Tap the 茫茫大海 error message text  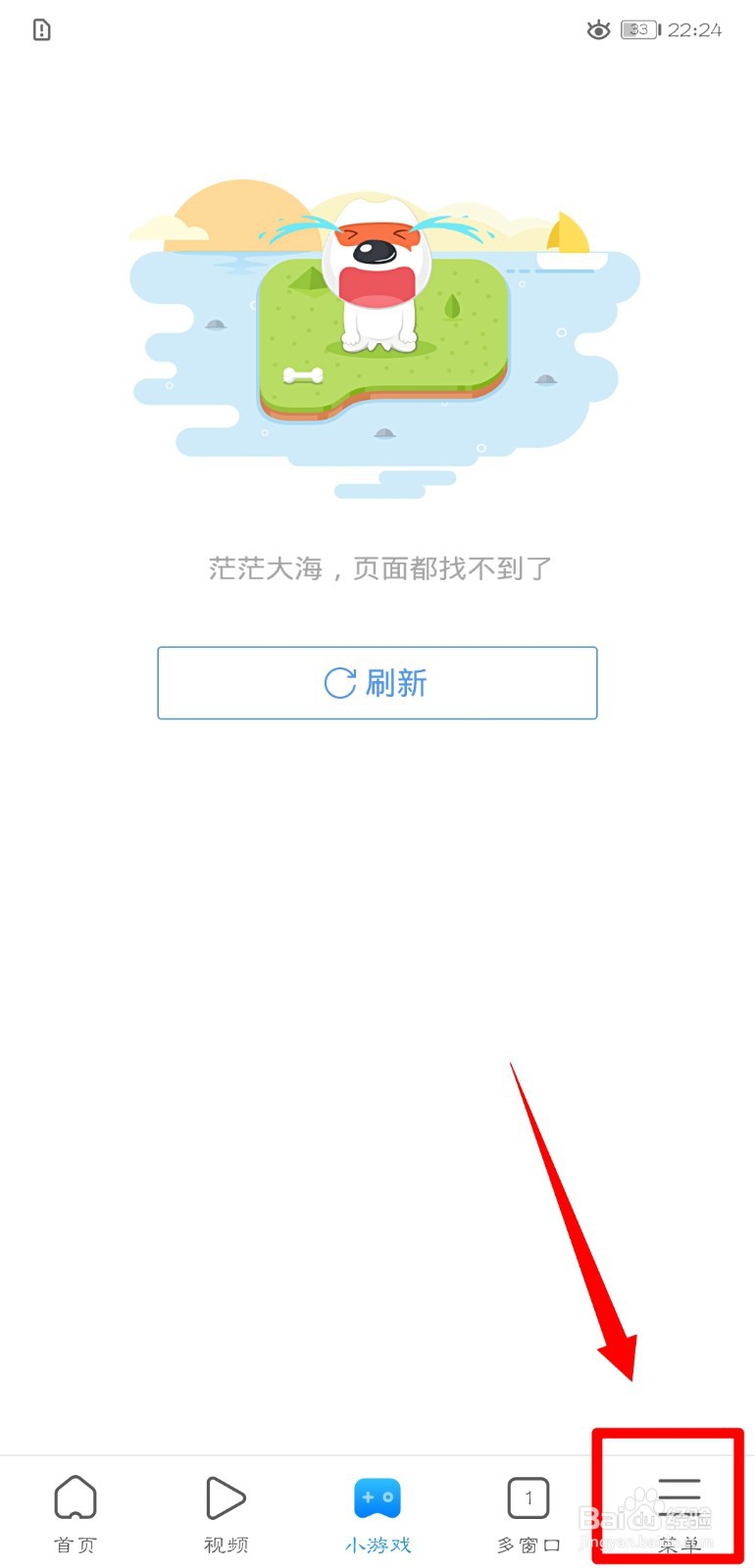377,568
